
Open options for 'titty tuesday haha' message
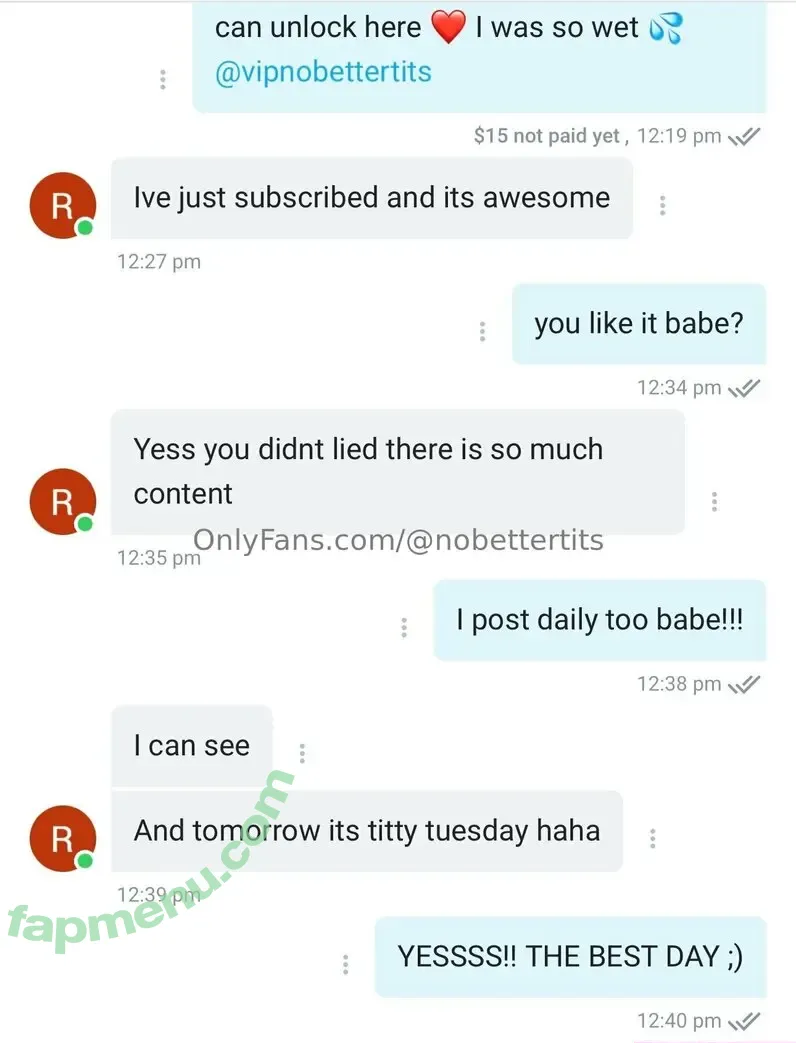[652, 838]
